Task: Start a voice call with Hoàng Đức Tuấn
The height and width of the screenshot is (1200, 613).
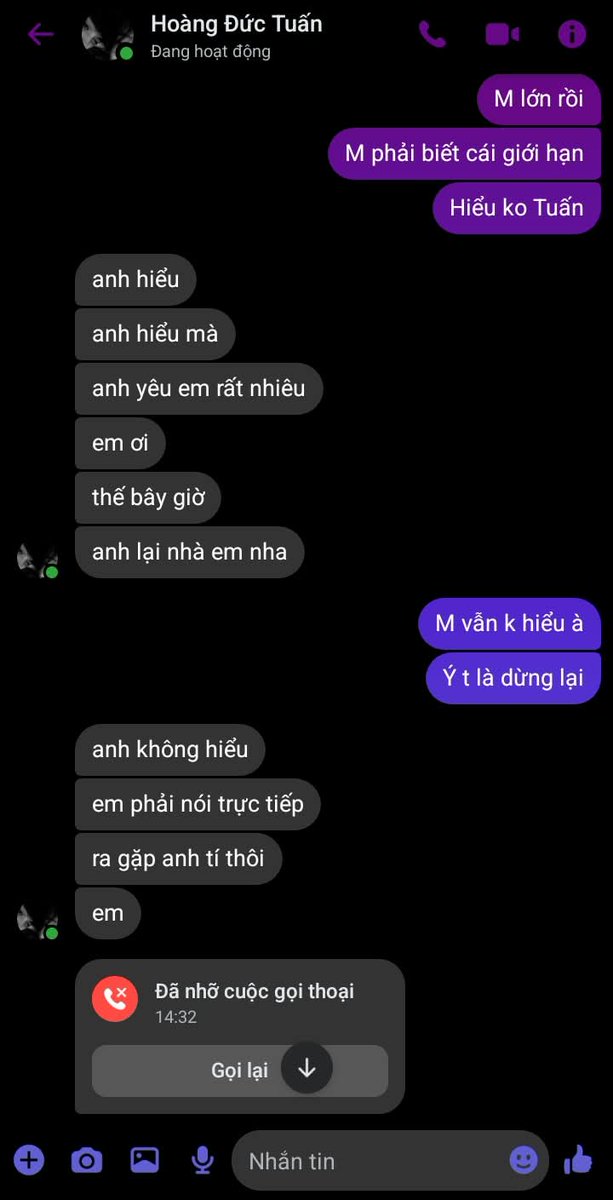Action: [x=432, y=35]
